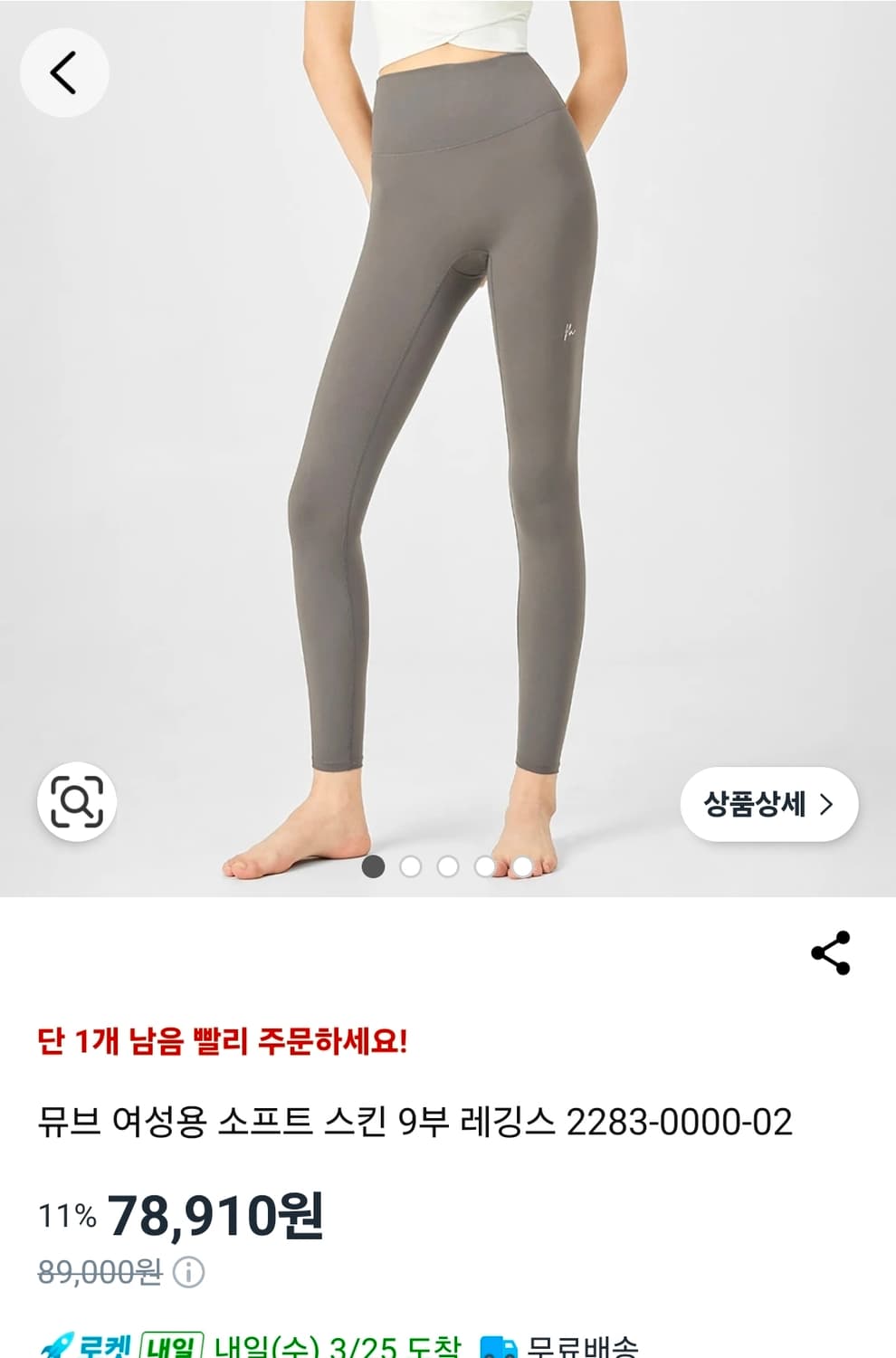Tap the back arrow icon
Image resolution: width=896 pixels, height=1358 pixels.
[x=63, y=72]
